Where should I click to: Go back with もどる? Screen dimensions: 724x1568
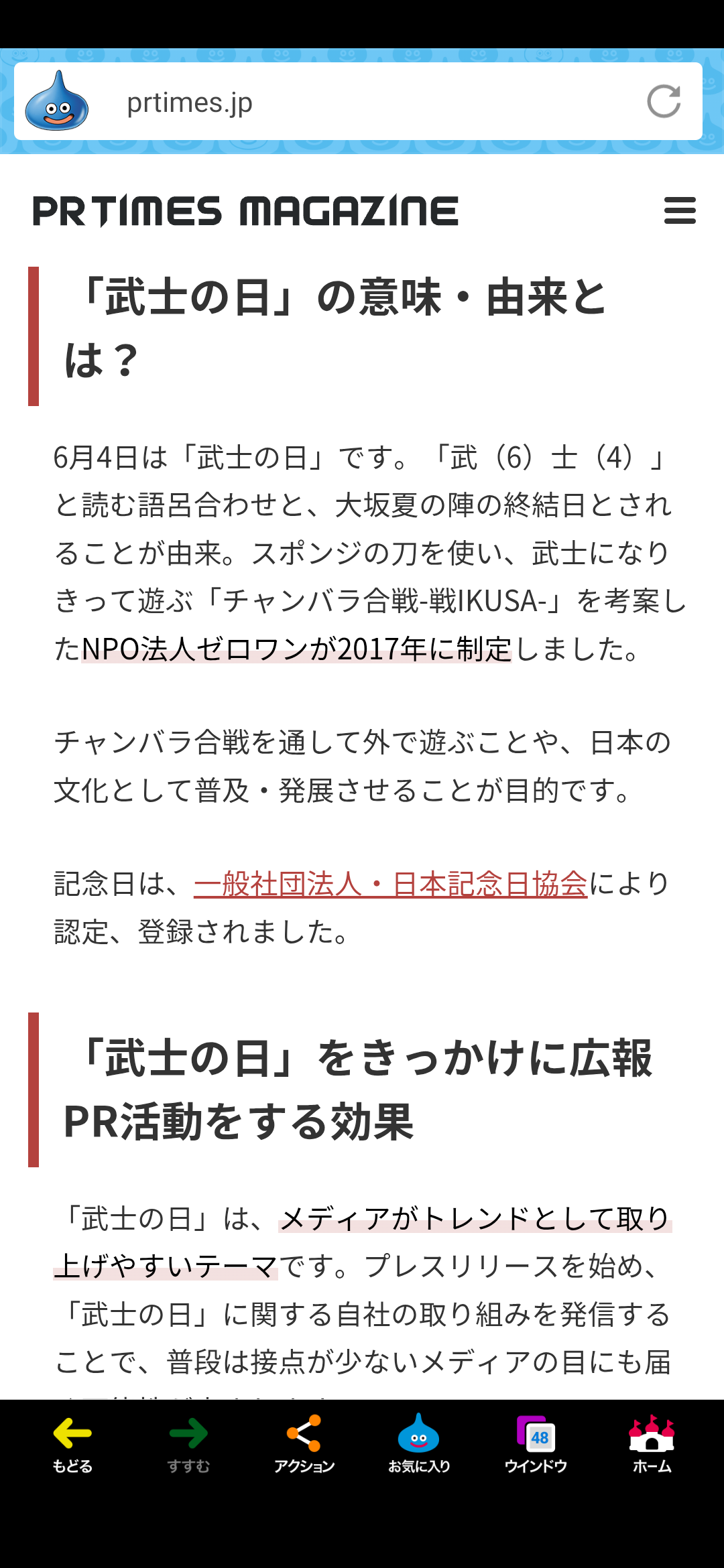(72, 1444)
